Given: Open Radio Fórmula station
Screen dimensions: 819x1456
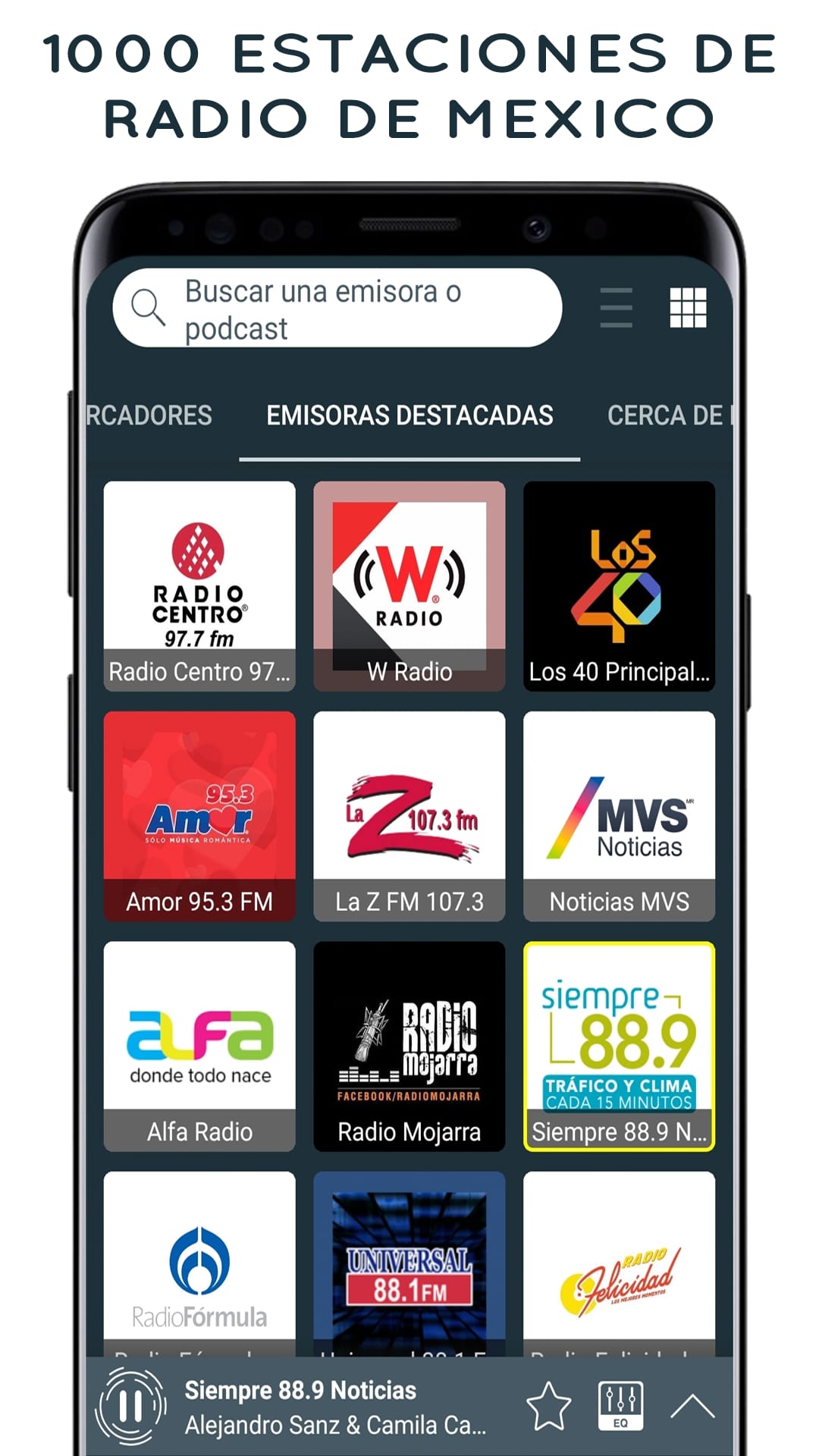Looking at the screenshot, I should point(199,1259).
